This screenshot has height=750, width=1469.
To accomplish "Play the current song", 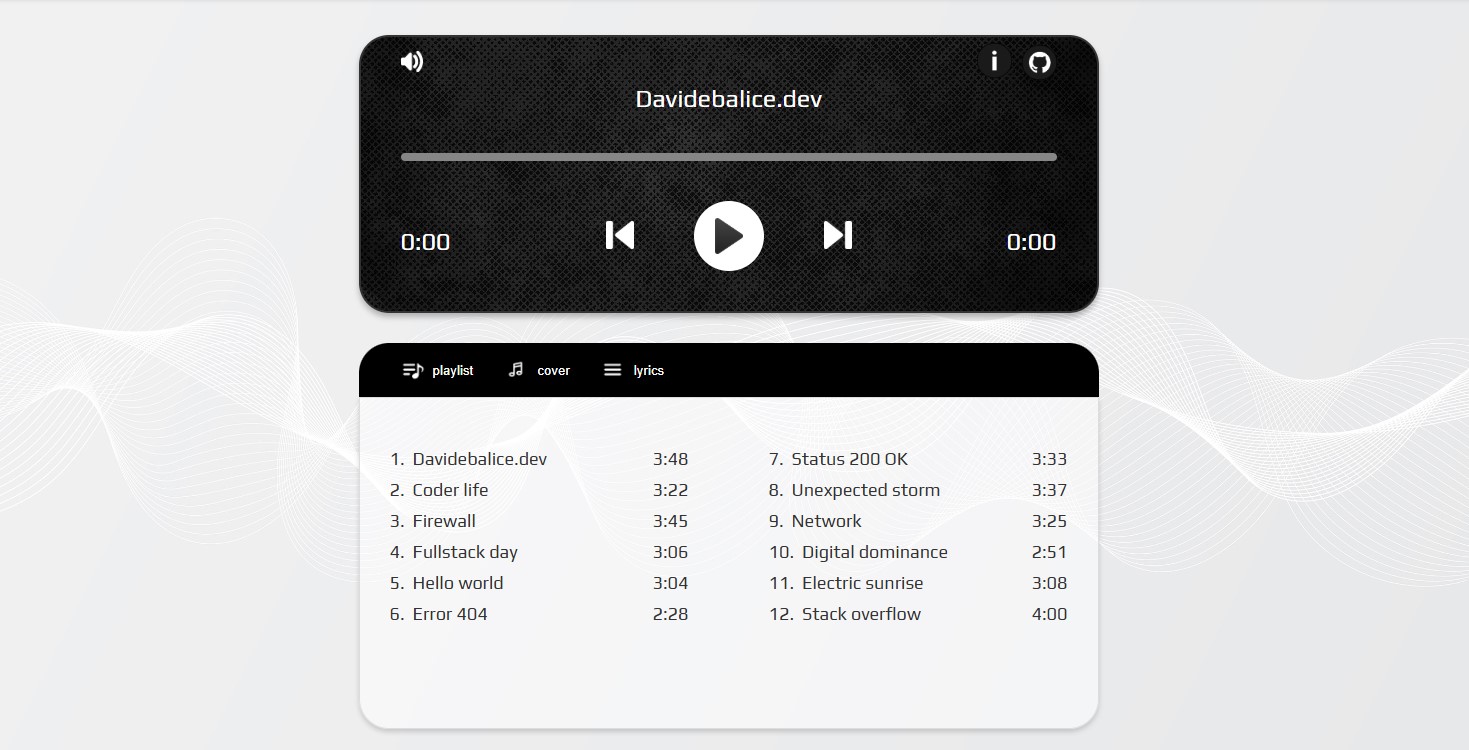I will pos(729,236).
